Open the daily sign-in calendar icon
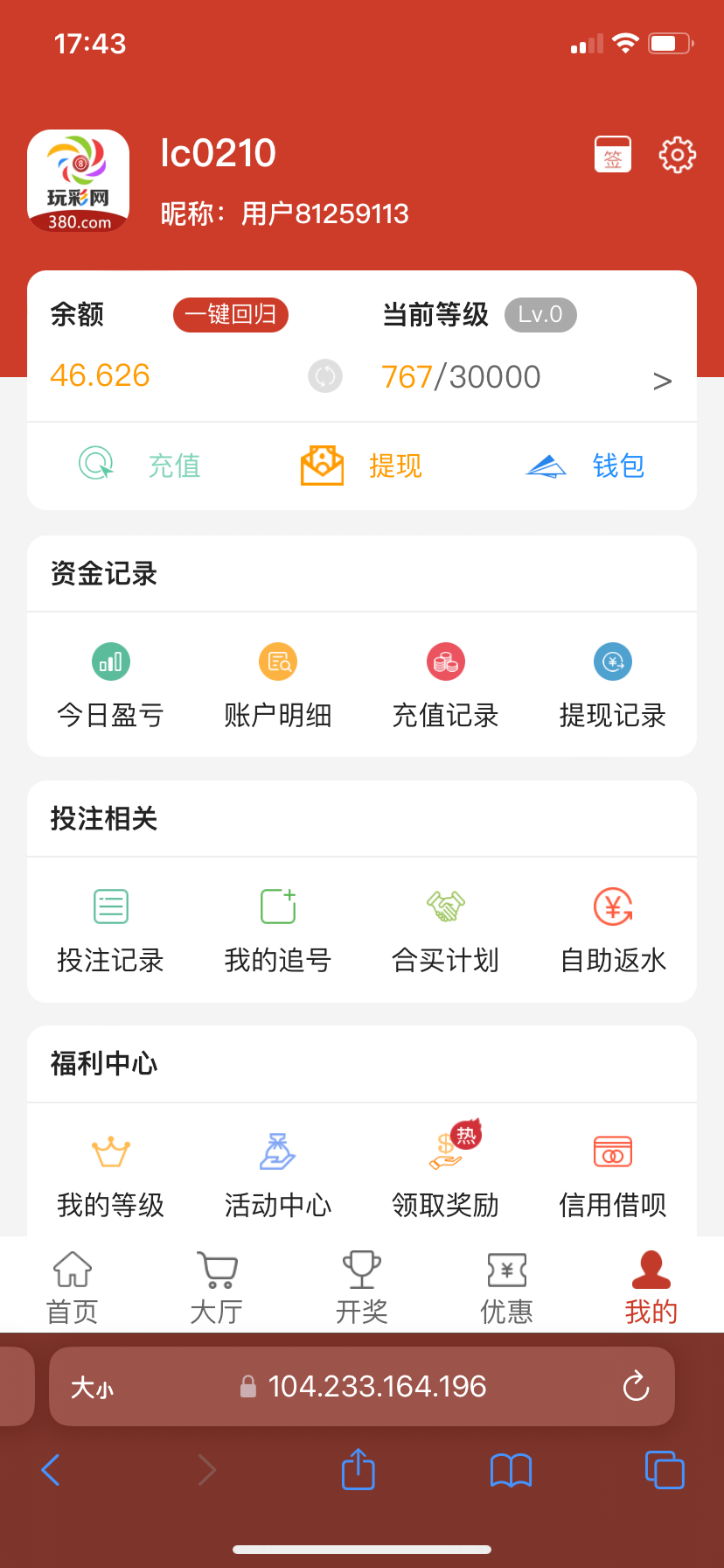Screen dimensions: 724x1568 tap(613, 155)
